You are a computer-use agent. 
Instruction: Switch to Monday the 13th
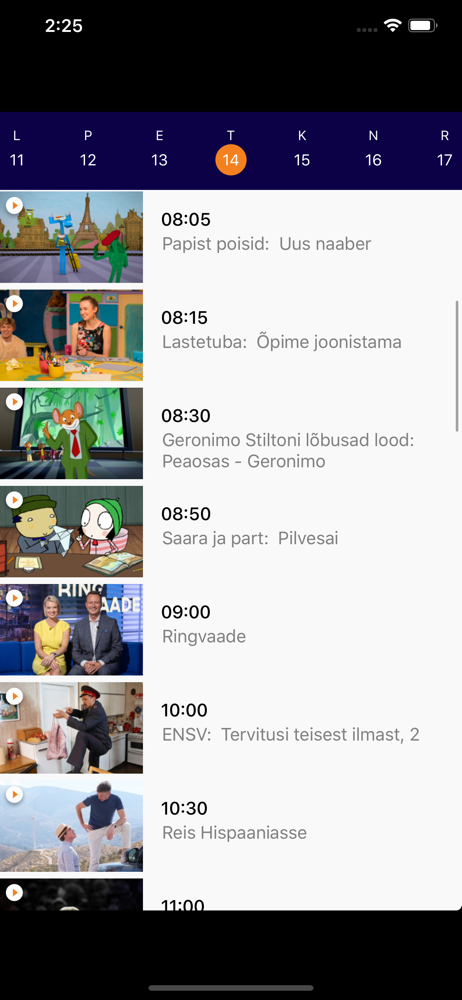click(x=160, y=148)
